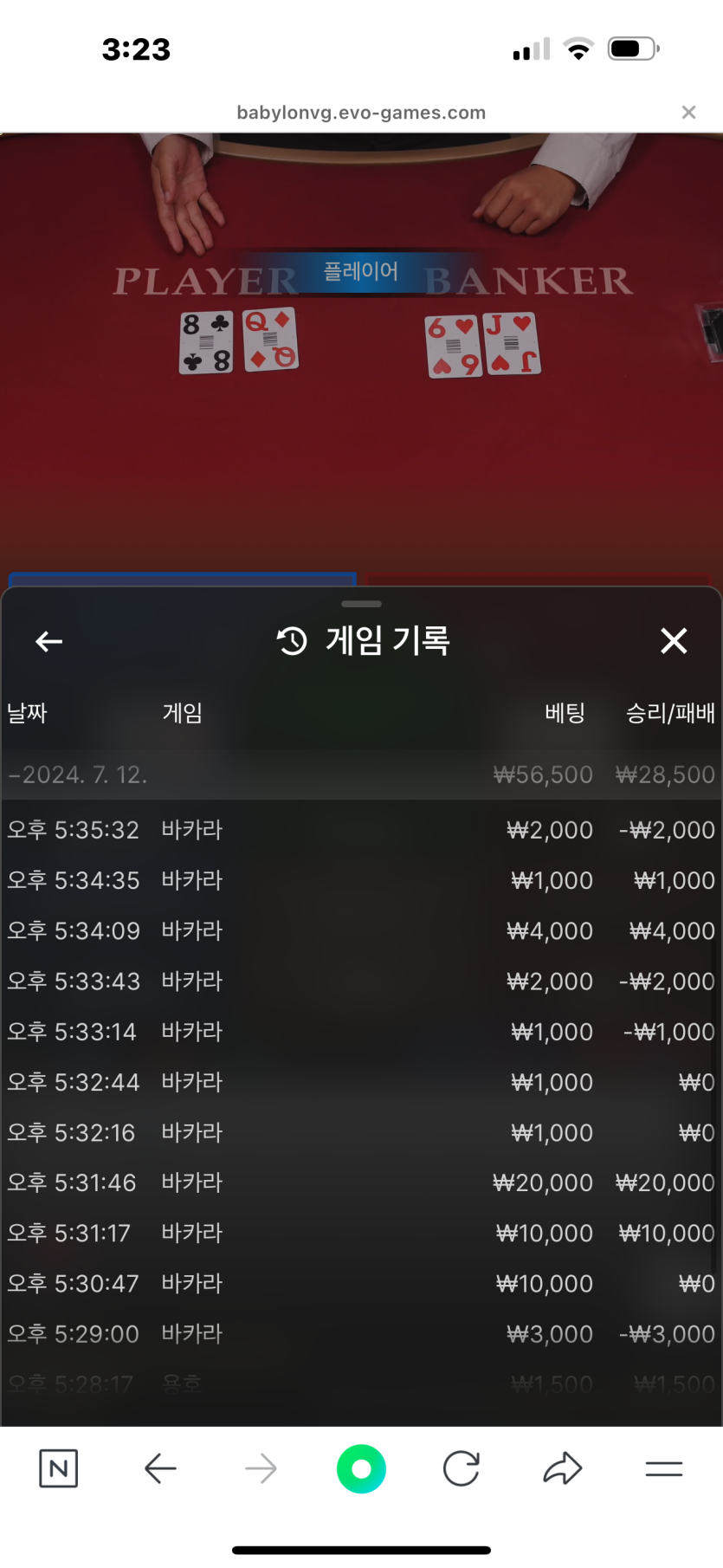
Task: Open the 오후 5:33:43 바카라 record
Action: click(361, 981)
